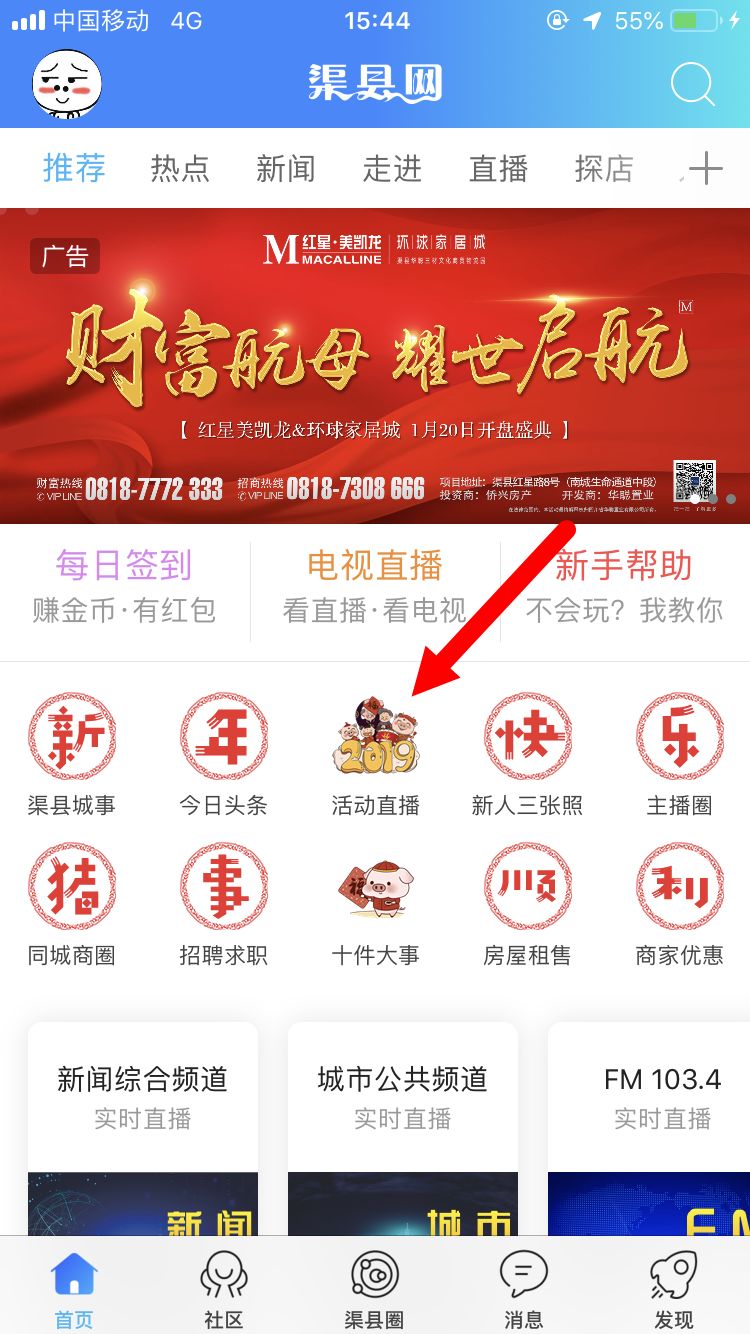This screenshot has height=1334, width=750.
Task: Open 商家优惠 merchant deals
Action: coord(680,902)
